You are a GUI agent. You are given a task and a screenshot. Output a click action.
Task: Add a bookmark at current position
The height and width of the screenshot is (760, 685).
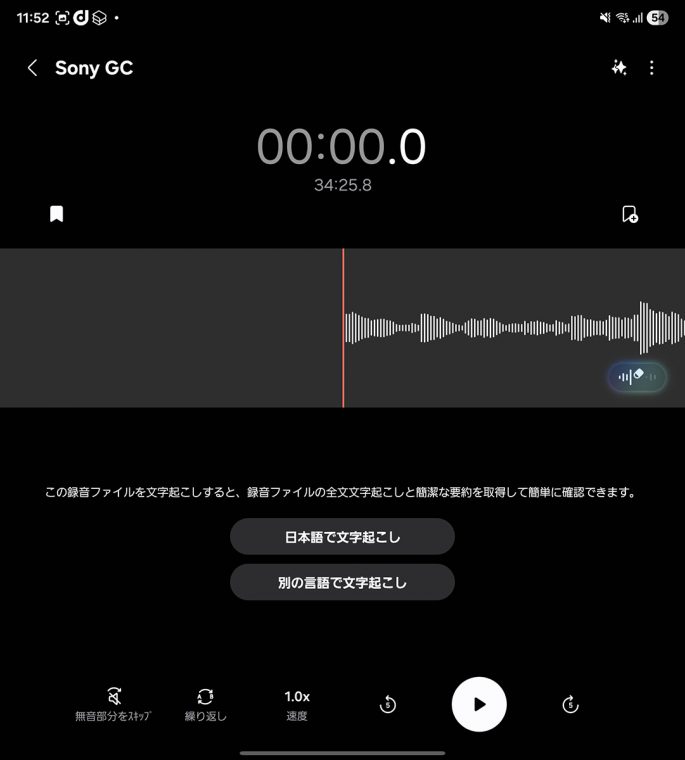[57, 214]
